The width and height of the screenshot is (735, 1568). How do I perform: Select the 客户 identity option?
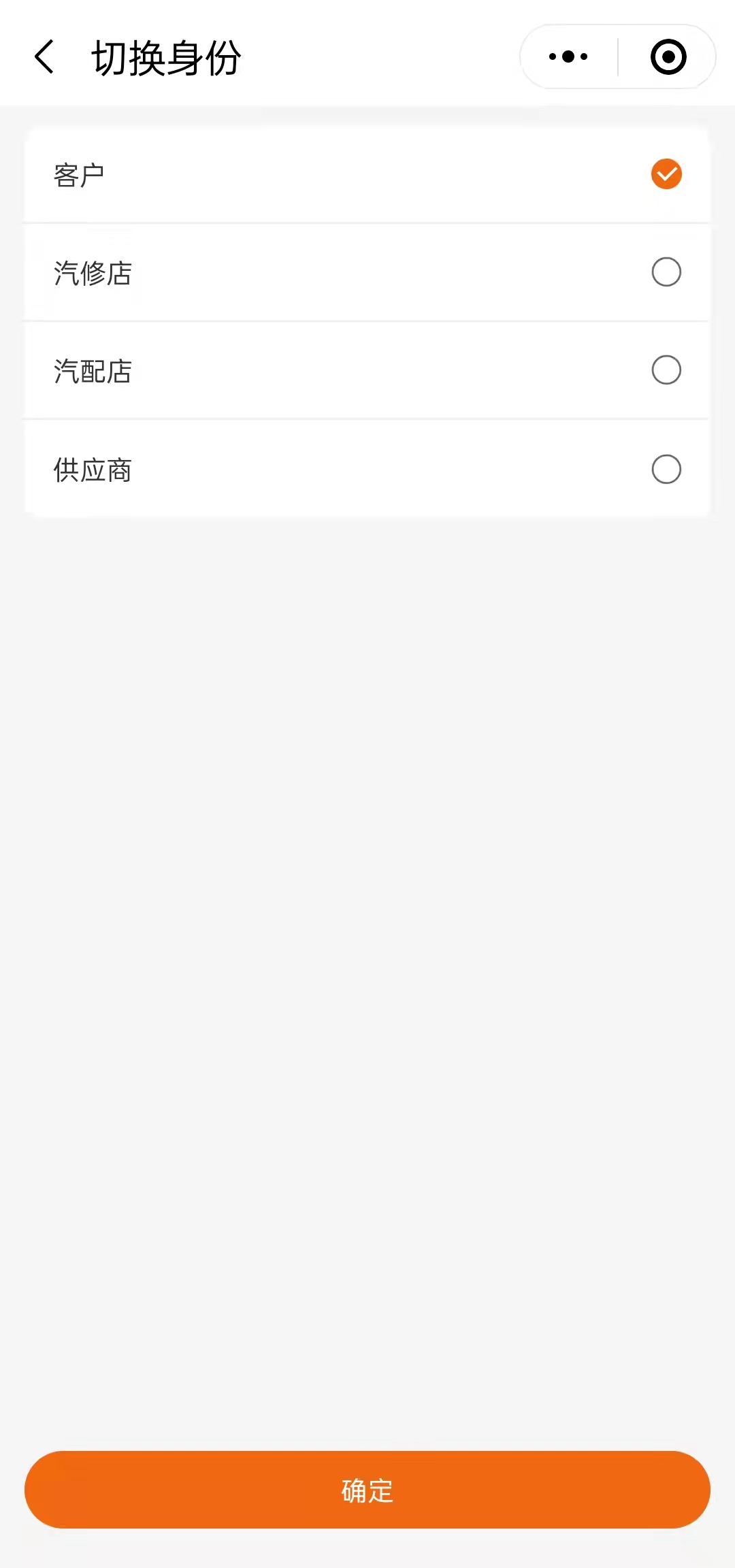coord(666,174)
